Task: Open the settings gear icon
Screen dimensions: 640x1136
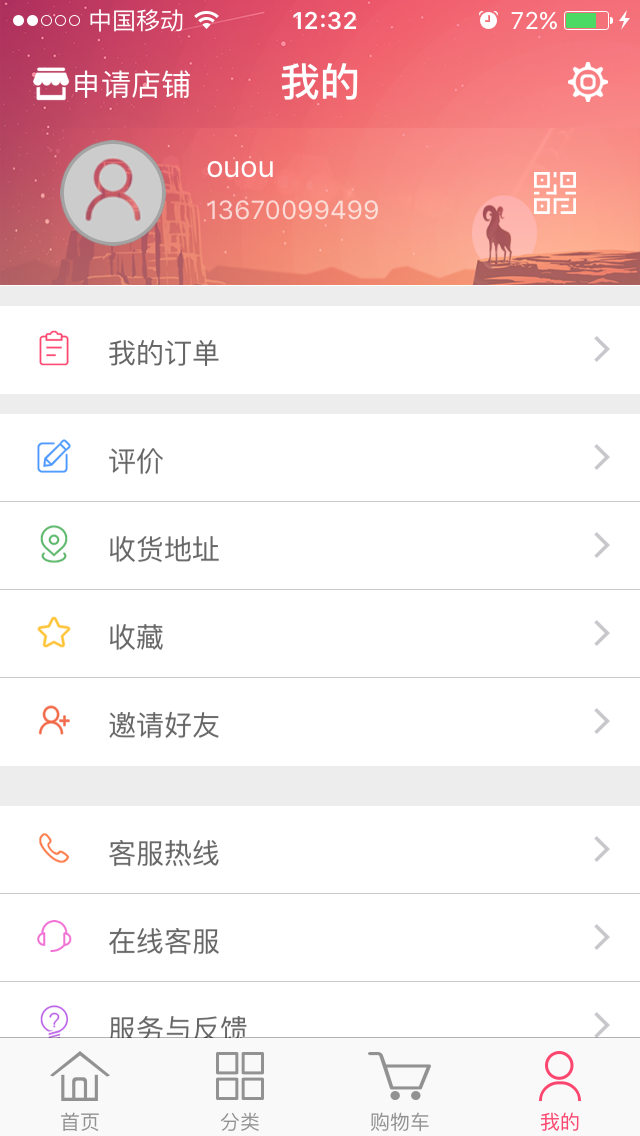Action: coord(587,82)
